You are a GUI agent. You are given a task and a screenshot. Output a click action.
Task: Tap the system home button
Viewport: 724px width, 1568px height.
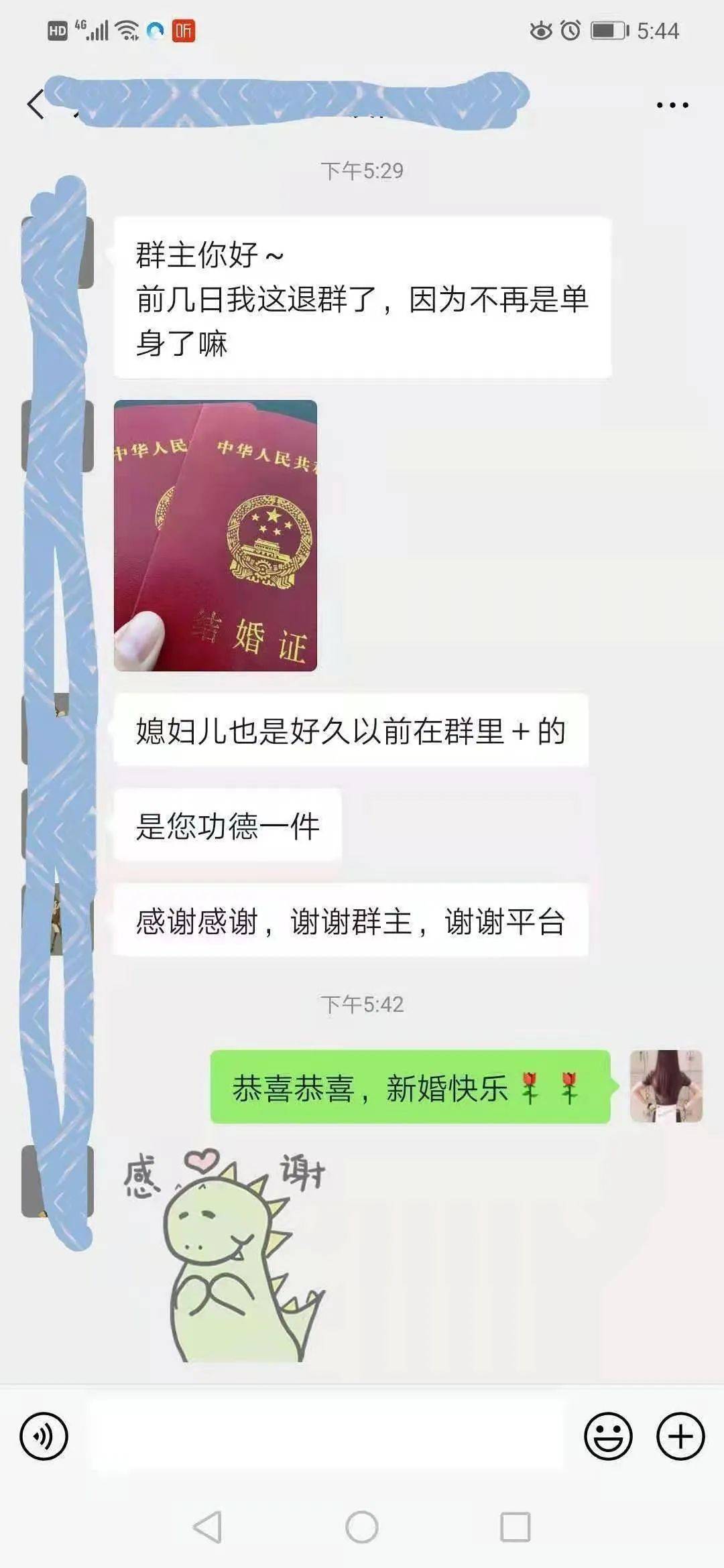pyautogui.click(x=362, y=1528)
